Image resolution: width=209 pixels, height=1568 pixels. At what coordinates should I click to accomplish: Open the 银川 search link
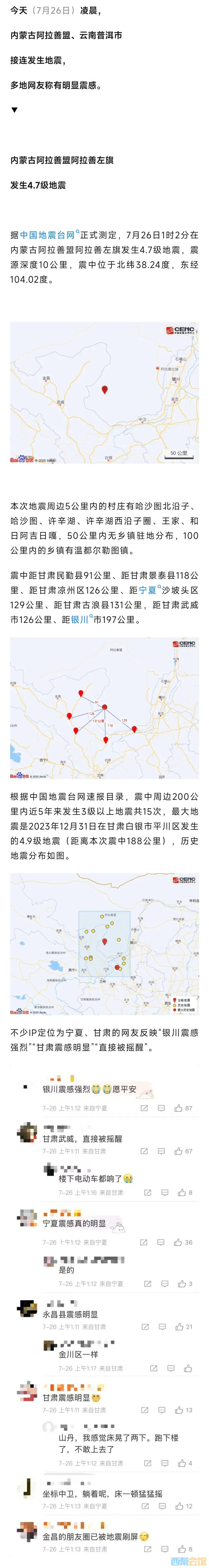point(80,620)
